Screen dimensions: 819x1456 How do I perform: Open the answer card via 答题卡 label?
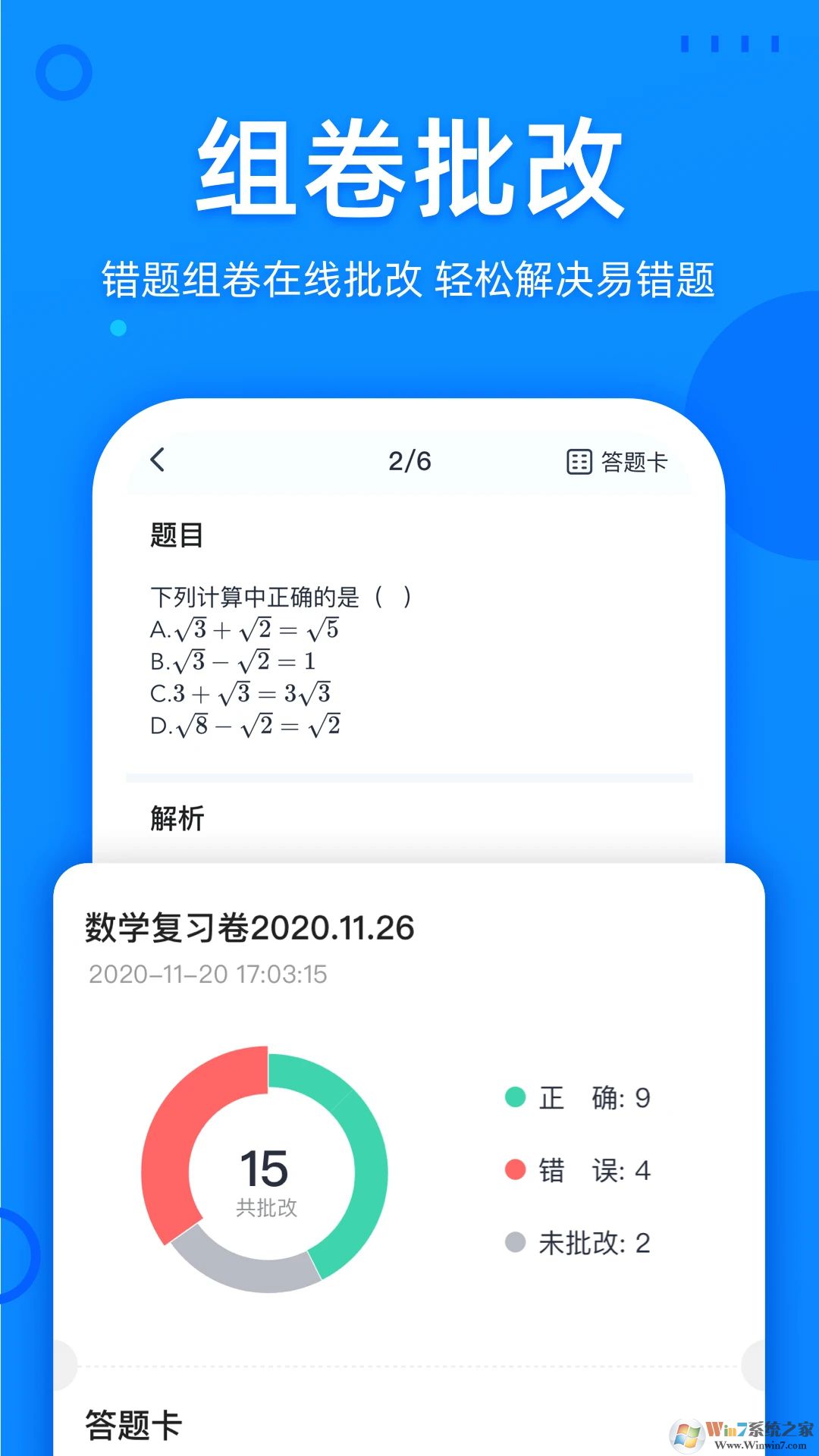(x=634, y=461)
